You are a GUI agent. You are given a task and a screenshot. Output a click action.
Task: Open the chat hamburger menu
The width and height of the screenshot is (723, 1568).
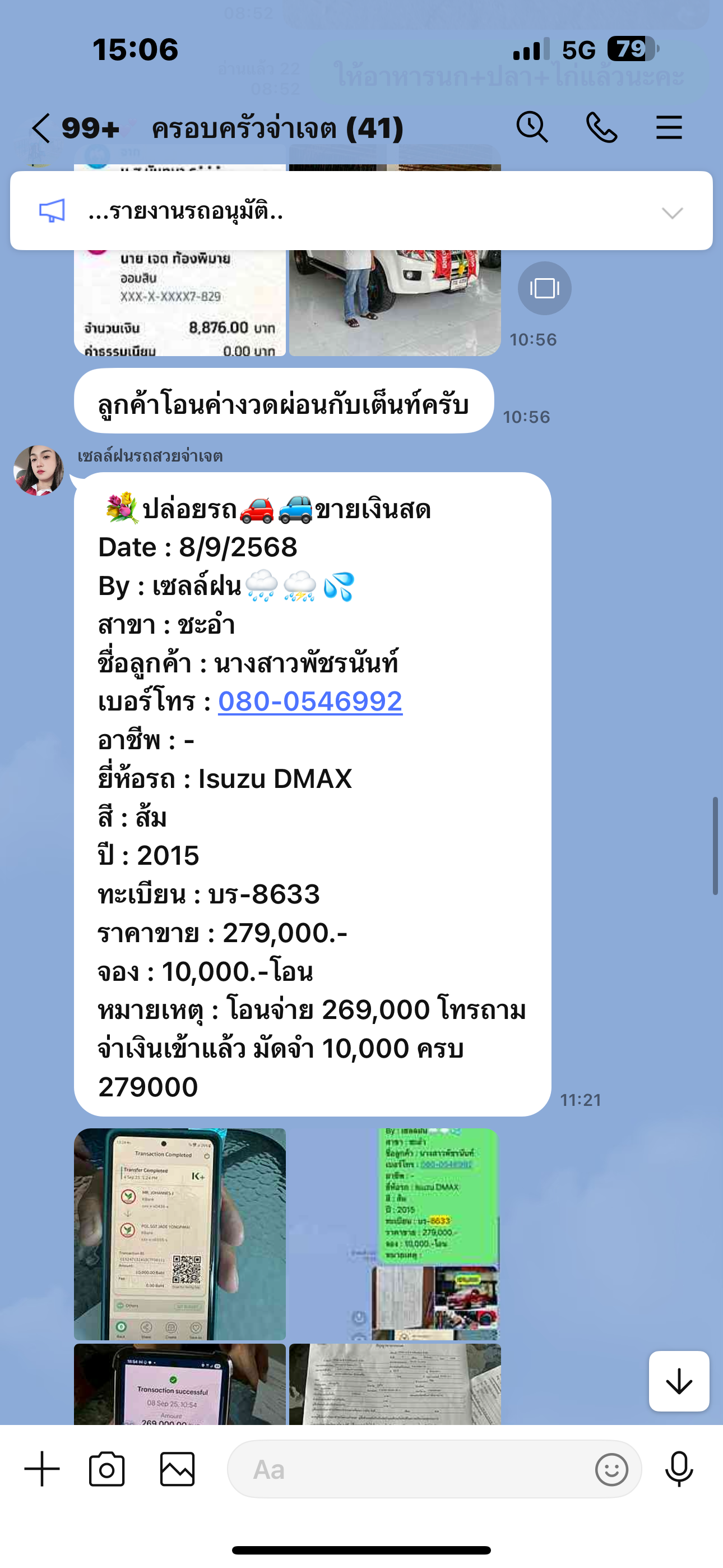point(669,128)
